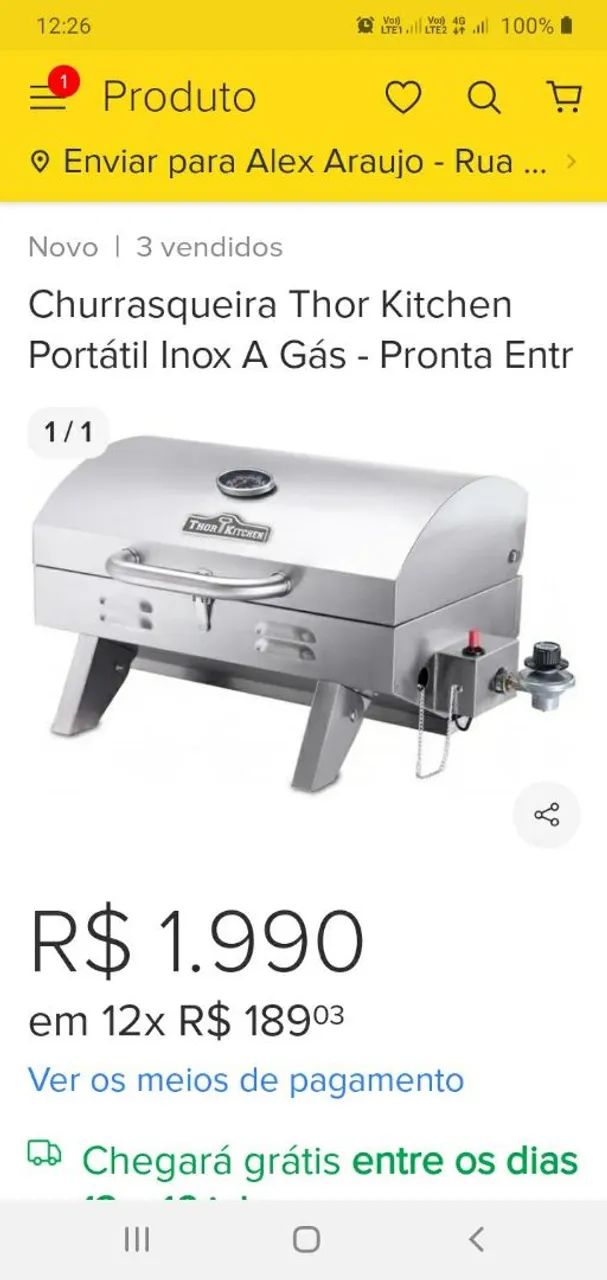Image resolution: width=607 pixels, height=1280 pixels.
Task: Add this product to favorites
Action: 404,98
